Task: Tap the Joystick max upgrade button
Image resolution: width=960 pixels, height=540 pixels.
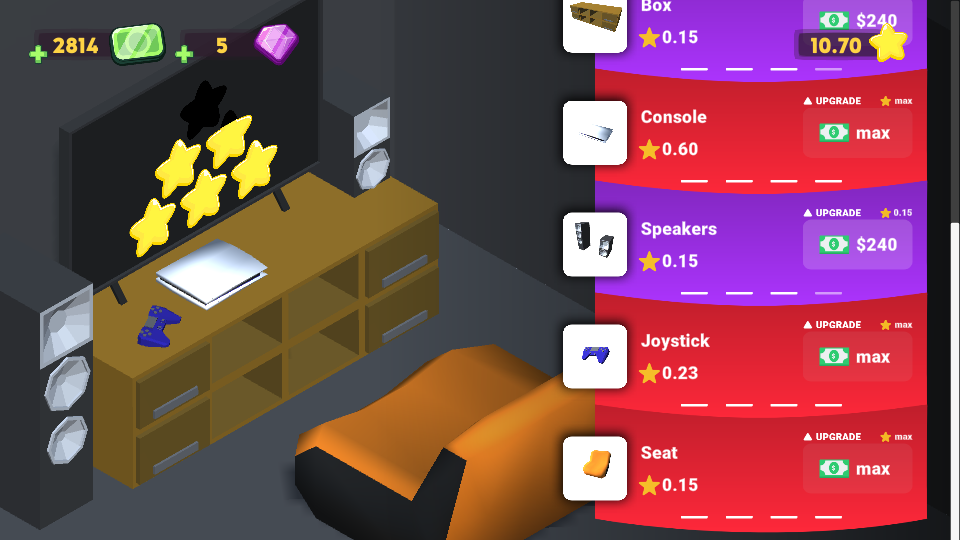Action: pyautogui.click(x=857, y=356)
